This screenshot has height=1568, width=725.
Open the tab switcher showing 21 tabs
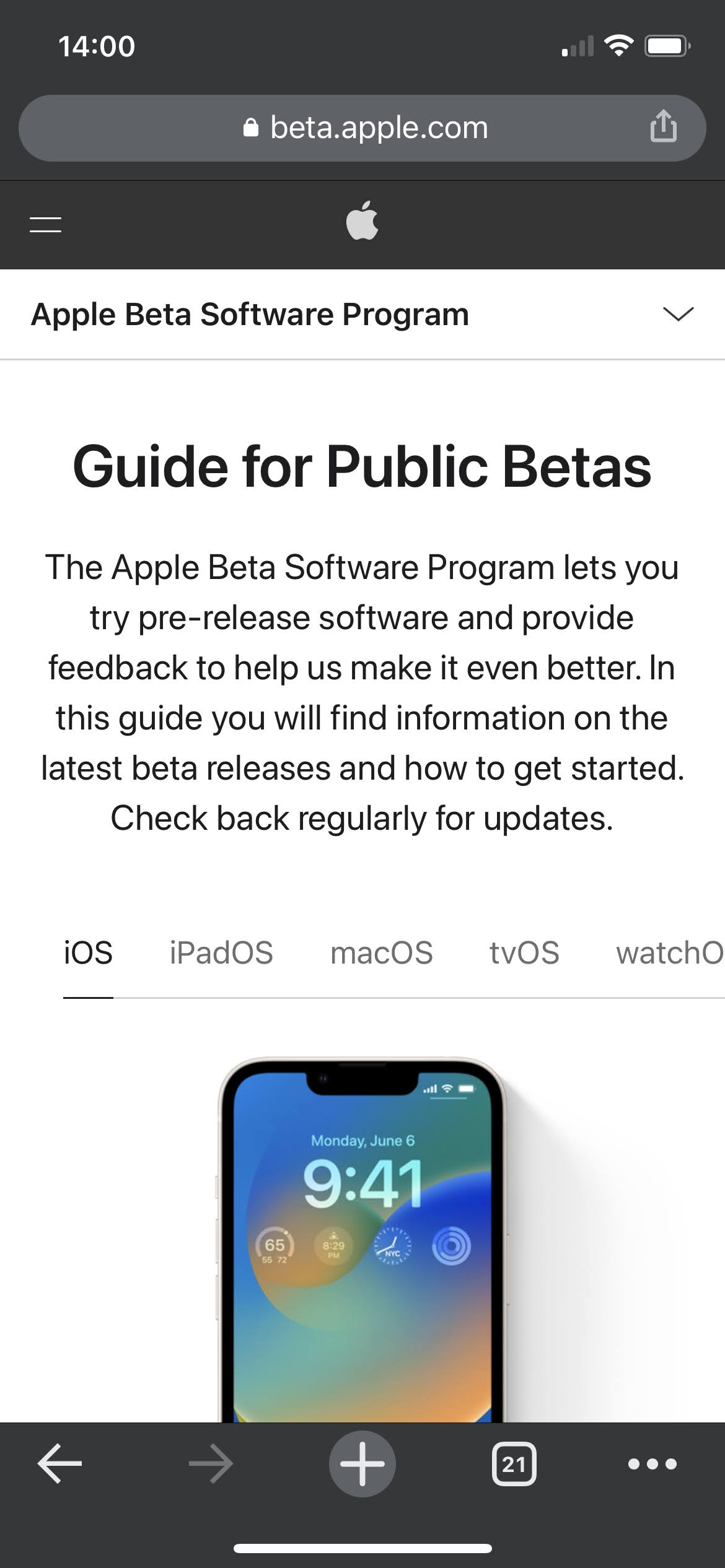click(x=514, y=1464)
